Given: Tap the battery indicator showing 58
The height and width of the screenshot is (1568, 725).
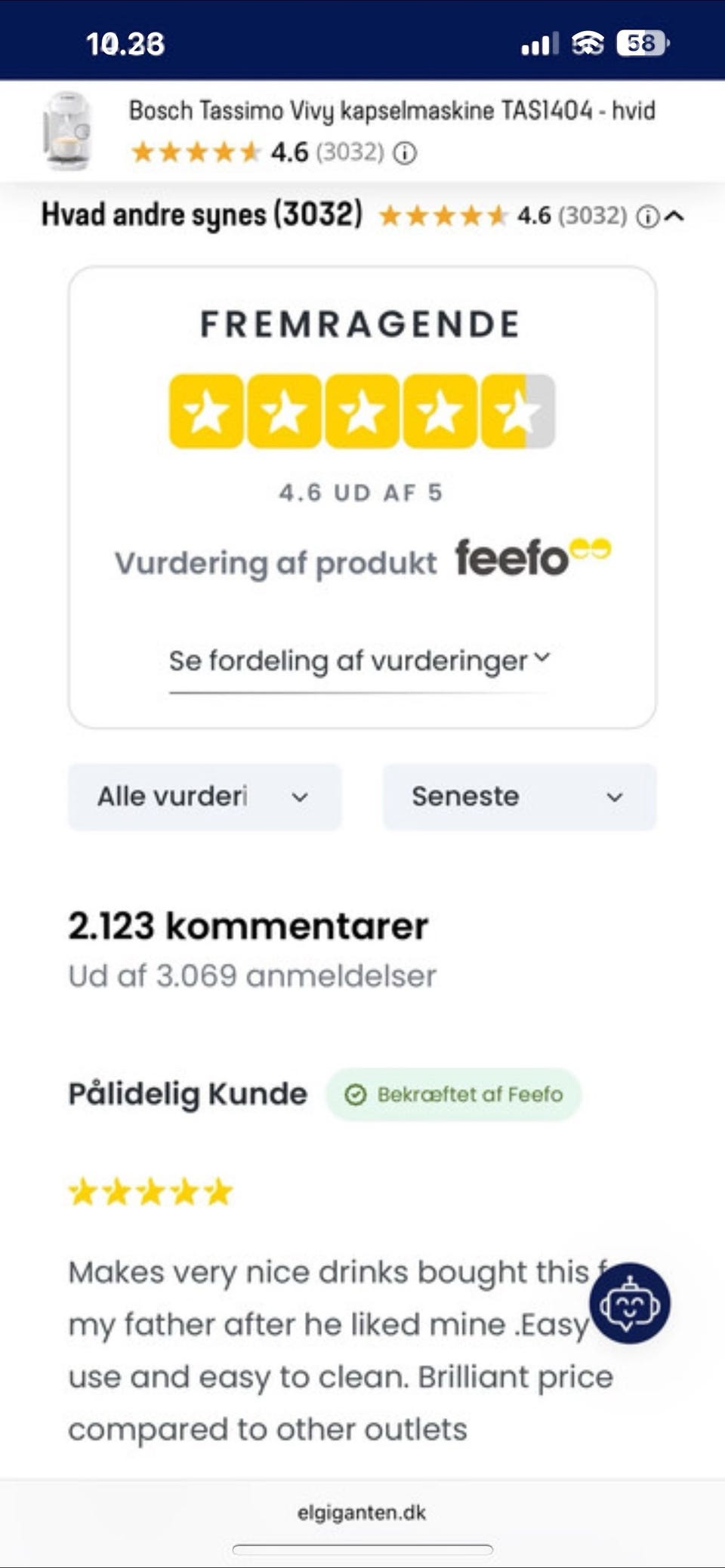Looking at the screenshot, I should tap(643, 43).
